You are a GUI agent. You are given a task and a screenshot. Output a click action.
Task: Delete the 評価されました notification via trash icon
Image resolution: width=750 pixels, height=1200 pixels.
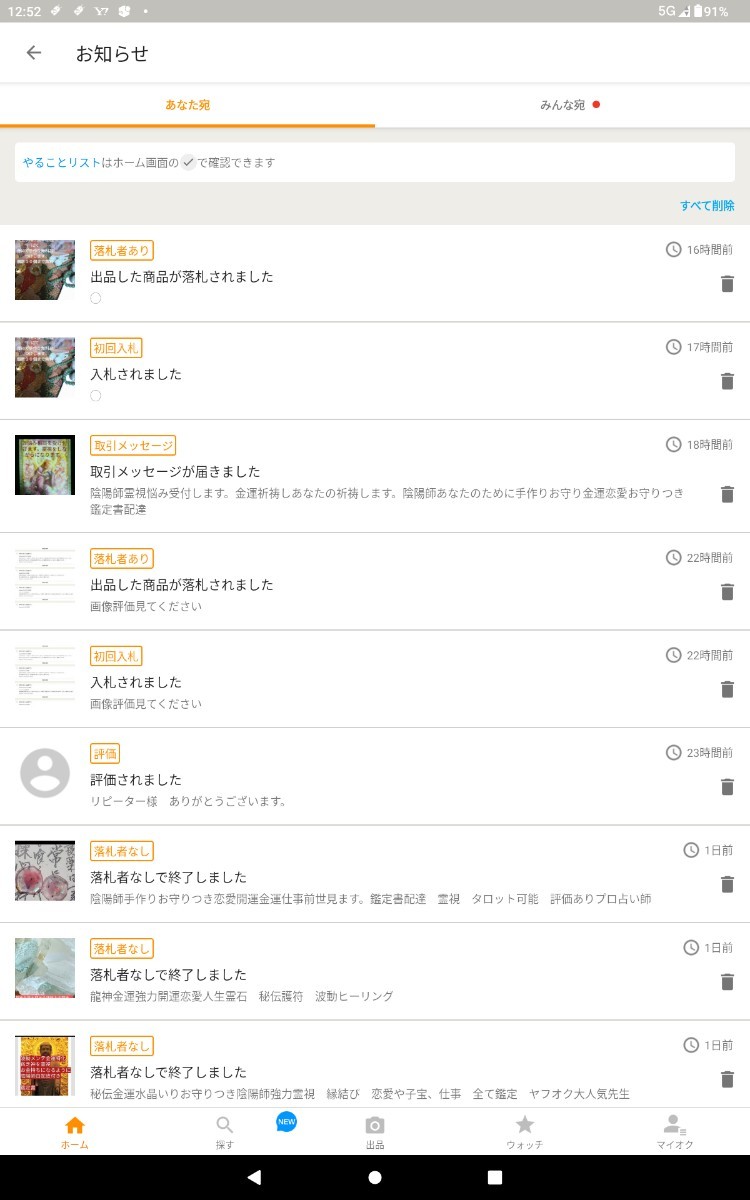(x=728, y=788)
